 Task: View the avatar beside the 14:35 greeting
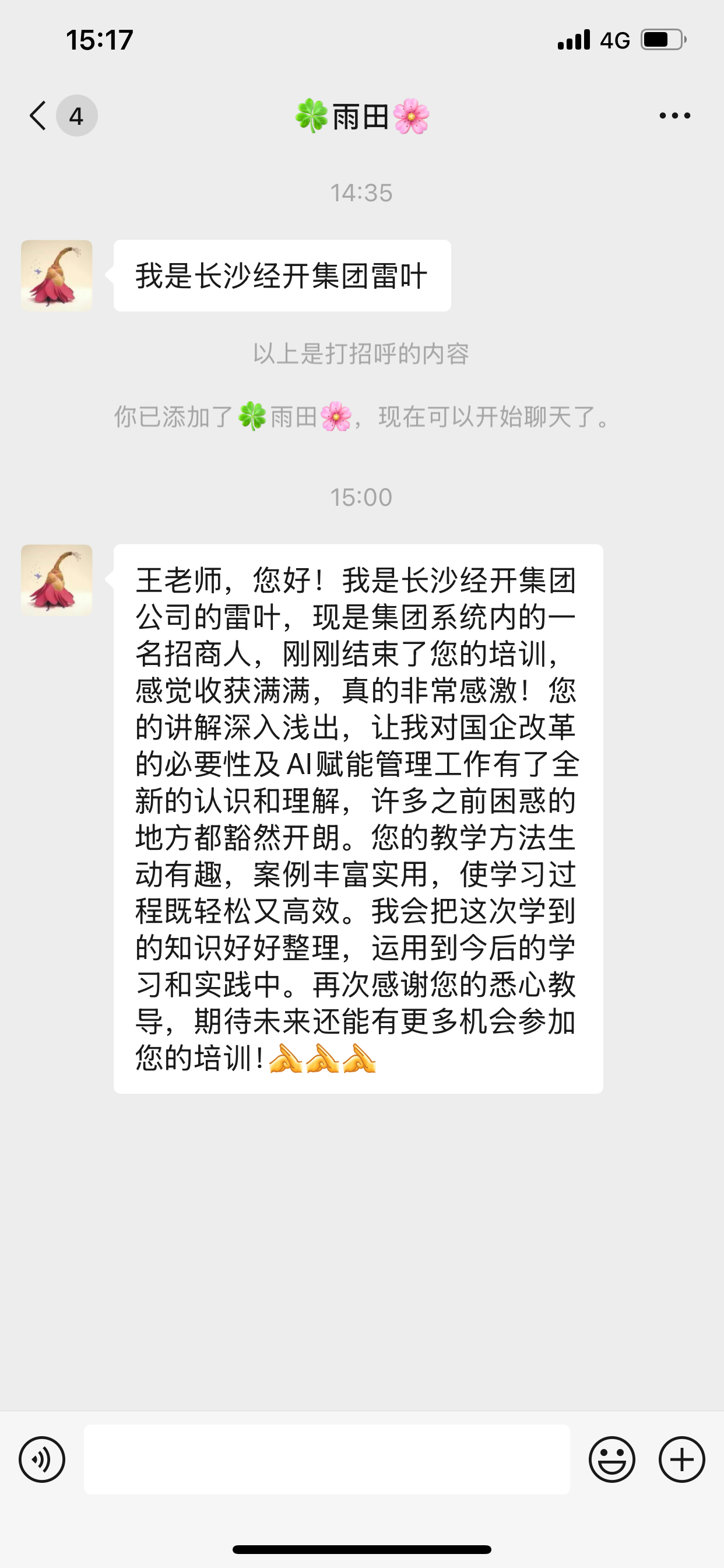coord(57,276)
